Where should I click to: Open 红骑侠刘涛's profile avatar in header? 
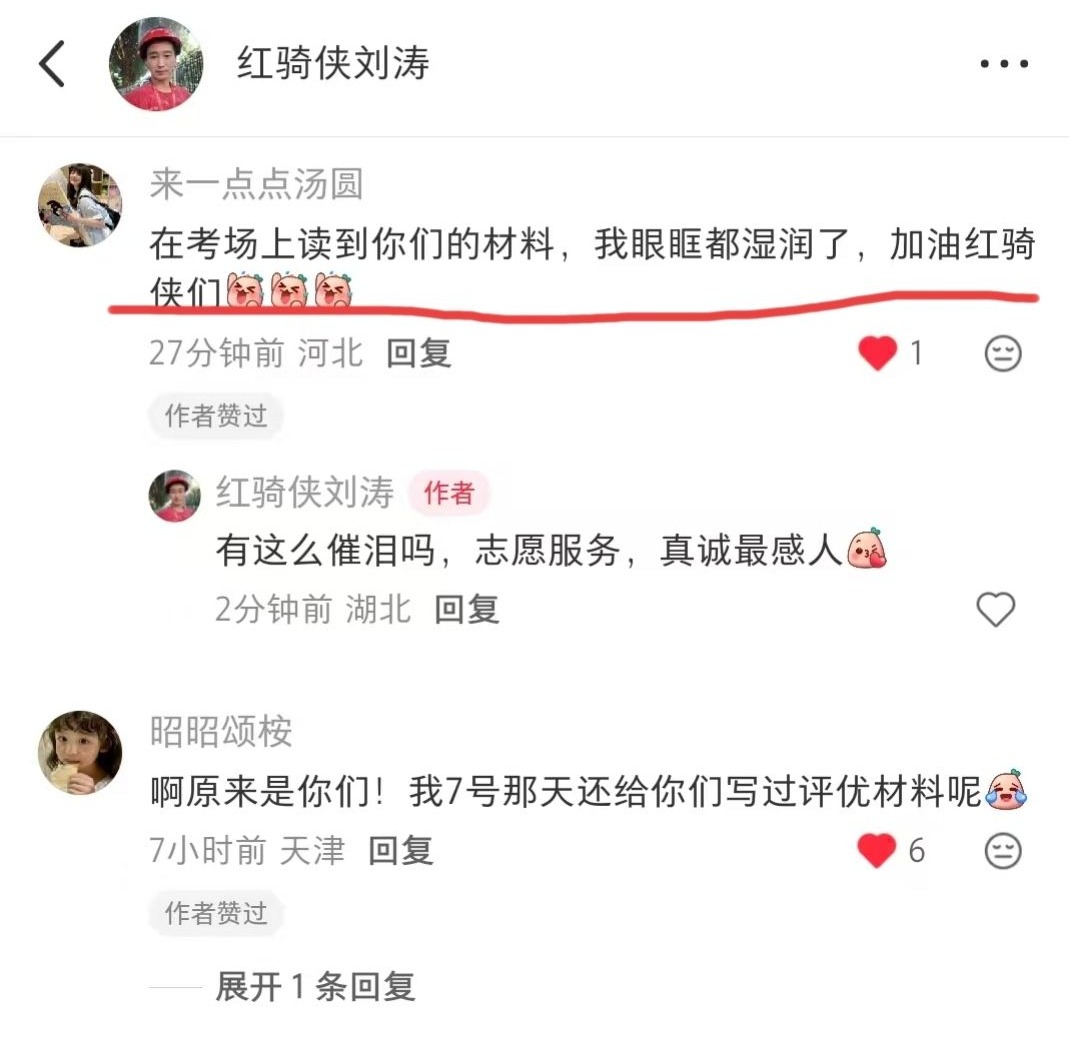(155, 64)
